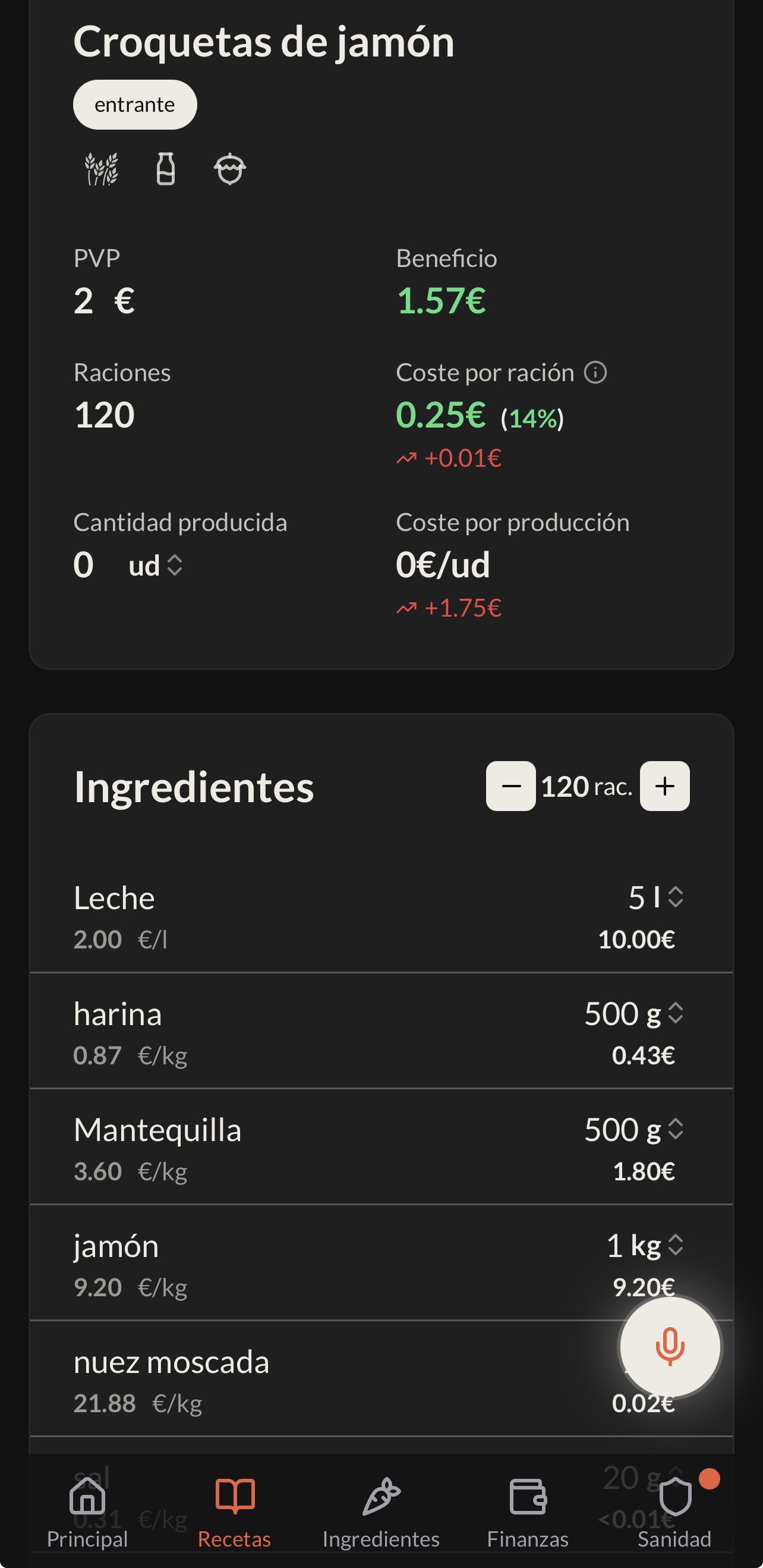The height and width of the screenshot is (1568, 763).
Task: Change the unit for Mantequilla quantity
Action: click(x=664, y=1129)
